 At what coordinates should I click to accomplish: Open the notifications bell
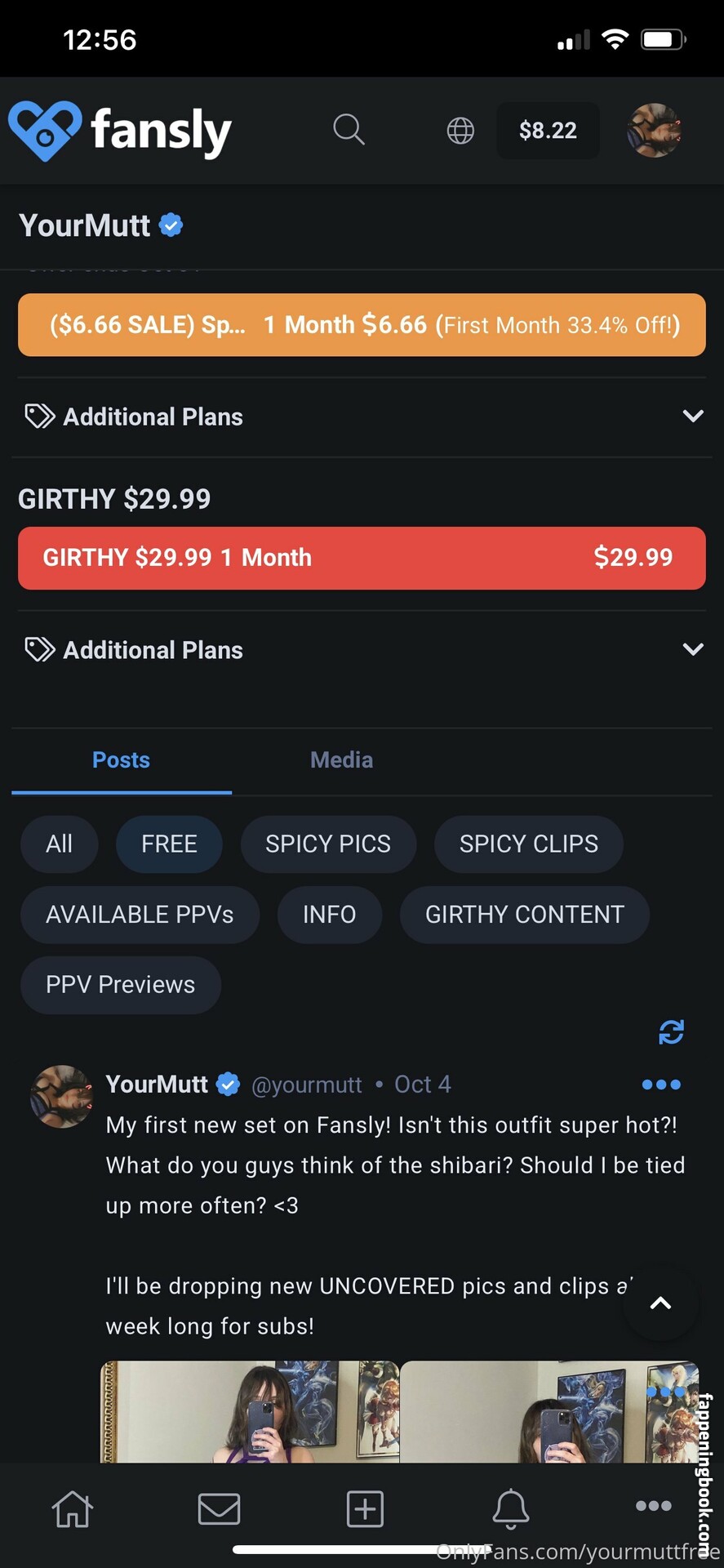tap(511, 1509)
